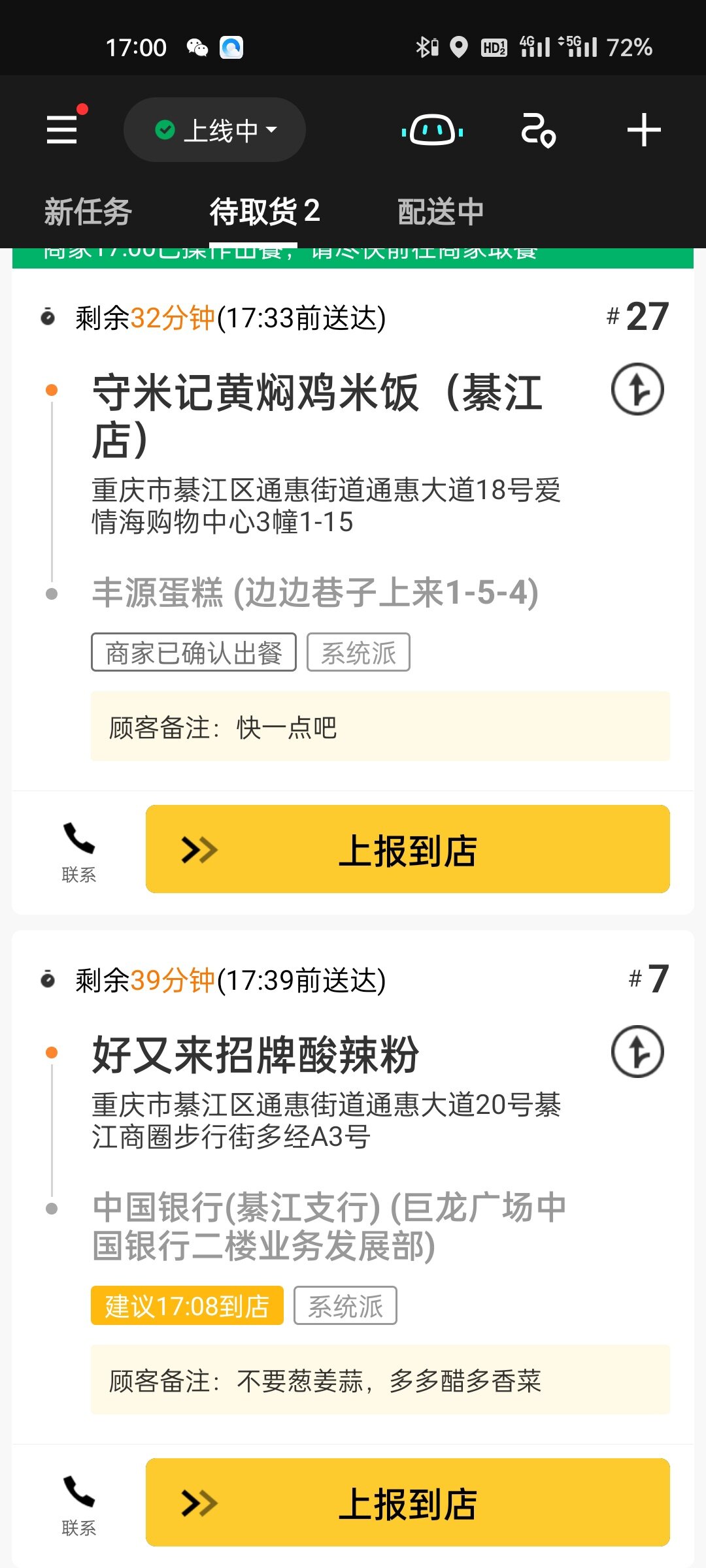Report arrival at 好又来招牌酸辣粉 store

408,1502
